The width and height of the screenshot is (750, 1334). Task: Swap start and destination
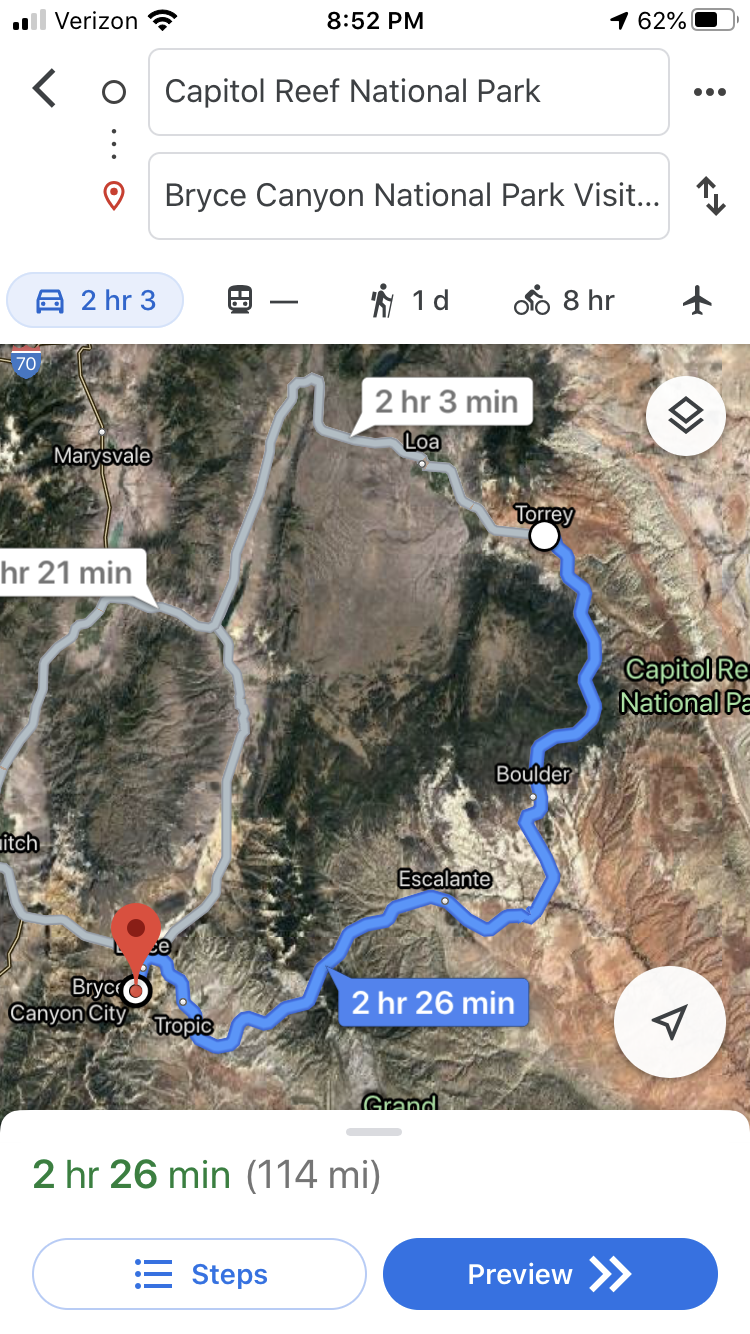click(710, 196)
